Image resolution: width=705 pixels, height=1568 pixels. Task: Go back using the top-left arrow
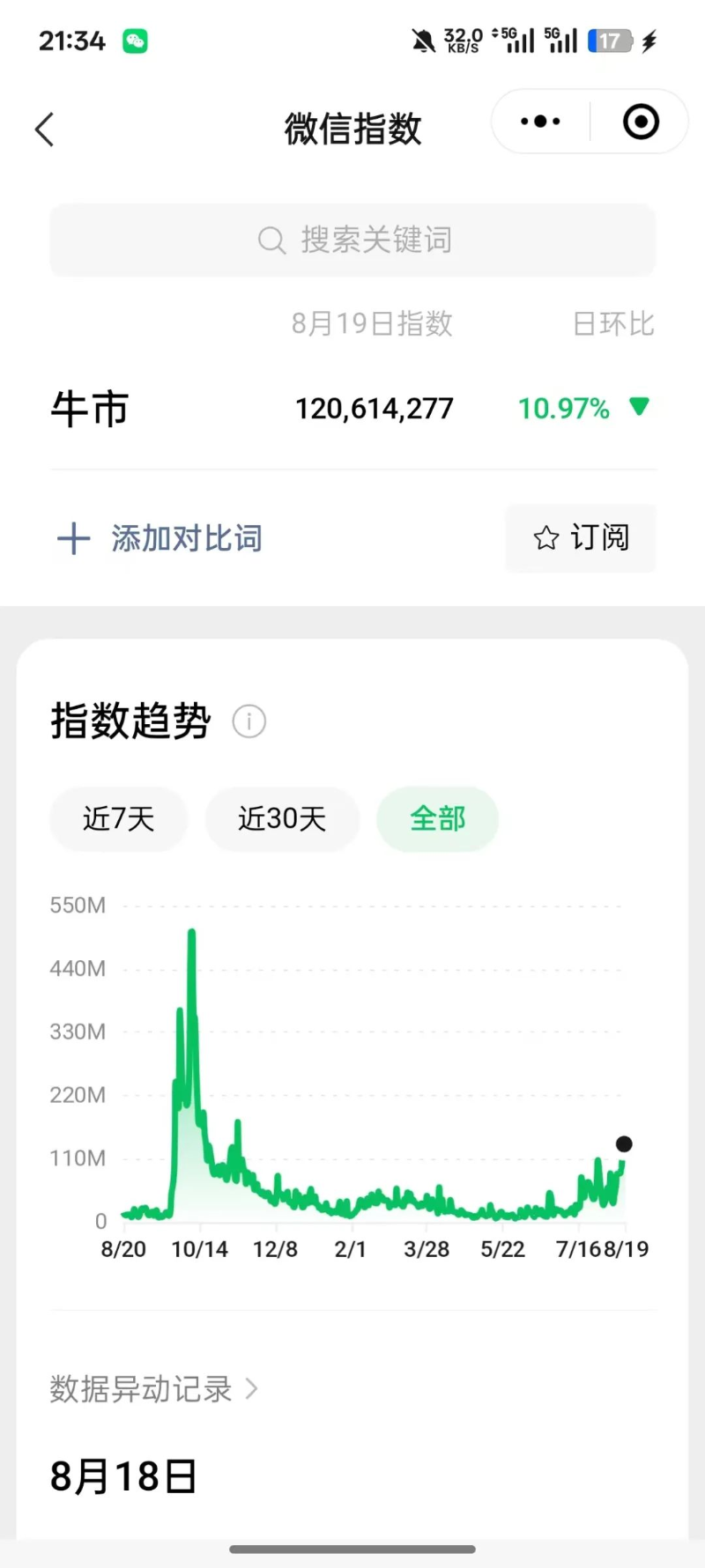coord(45,129)
